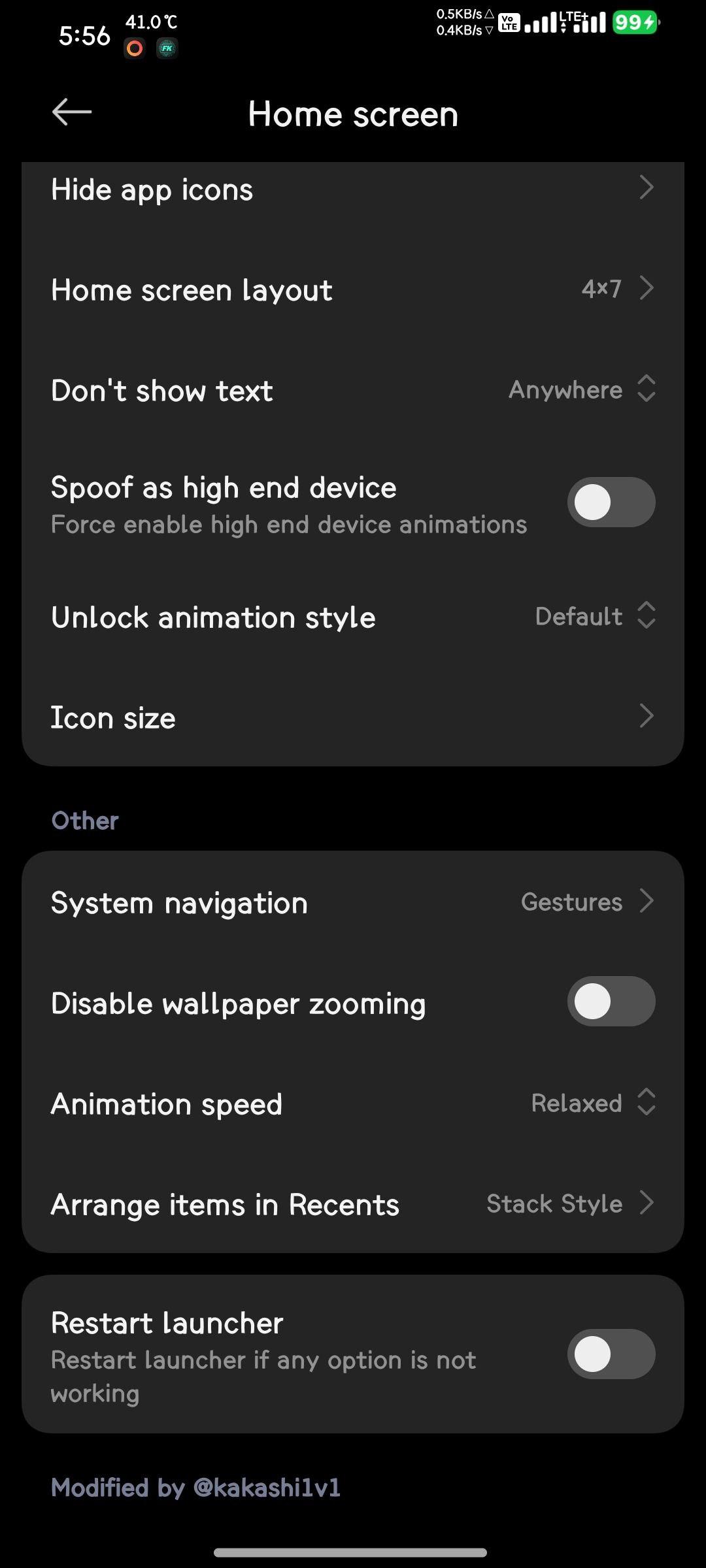This screenshot has height=1568, width=706.
Task: Enable Spoof as high end device
Action: (611, 502)
